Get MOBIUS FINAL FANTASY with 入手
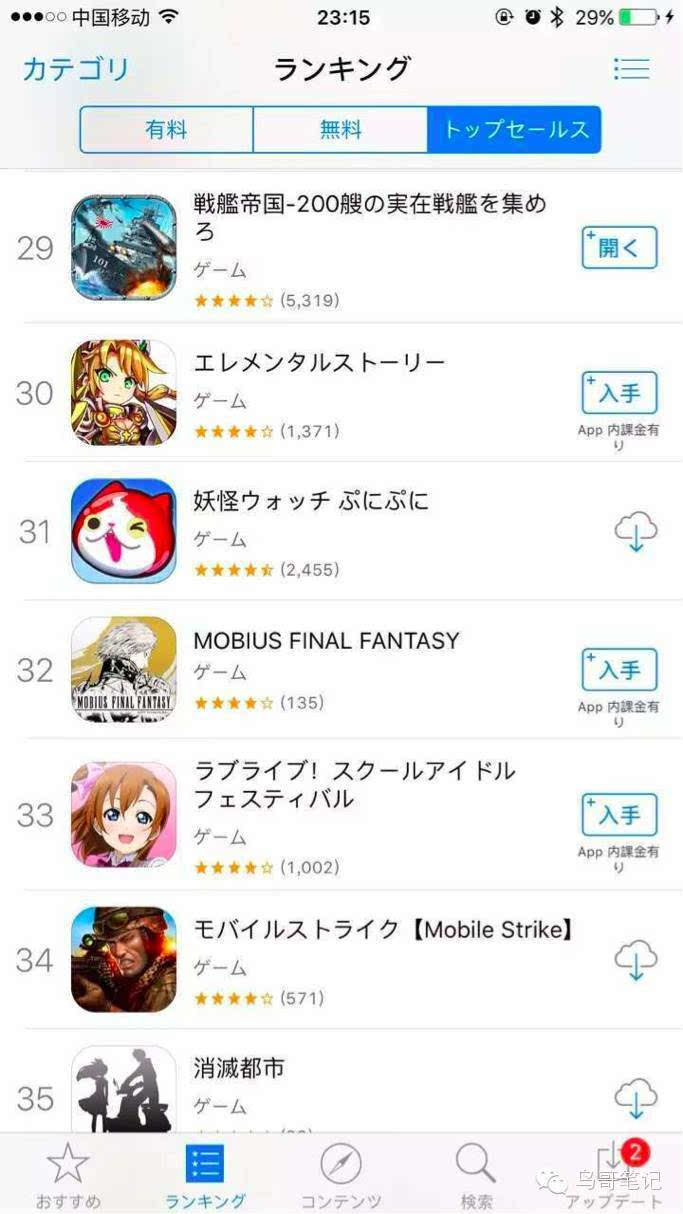Image resolution: width=683 pixels, height=1214 pixels. pos(619,669)
